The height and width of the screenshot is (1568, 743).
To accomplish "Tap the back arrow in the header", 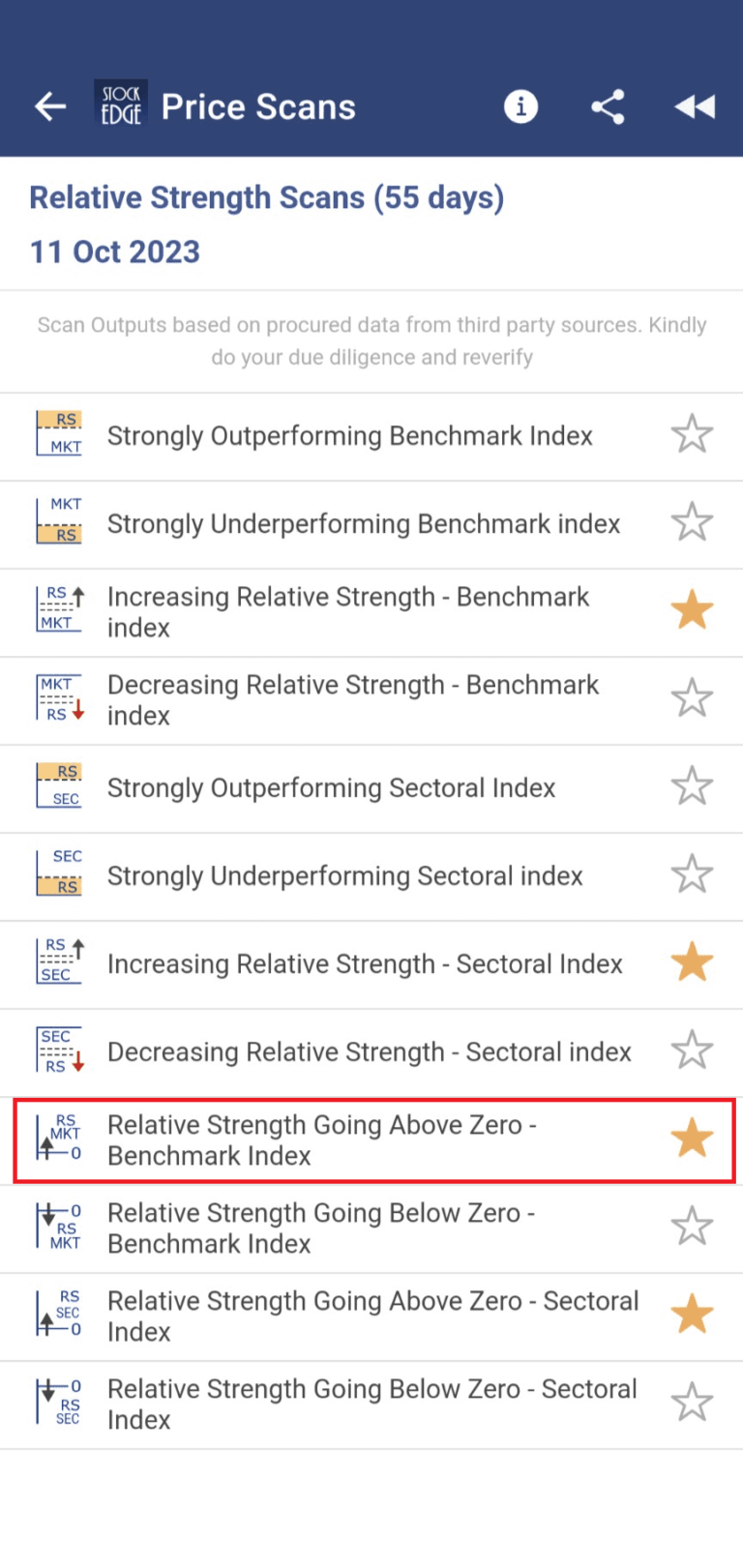I will tap(49, 106).
